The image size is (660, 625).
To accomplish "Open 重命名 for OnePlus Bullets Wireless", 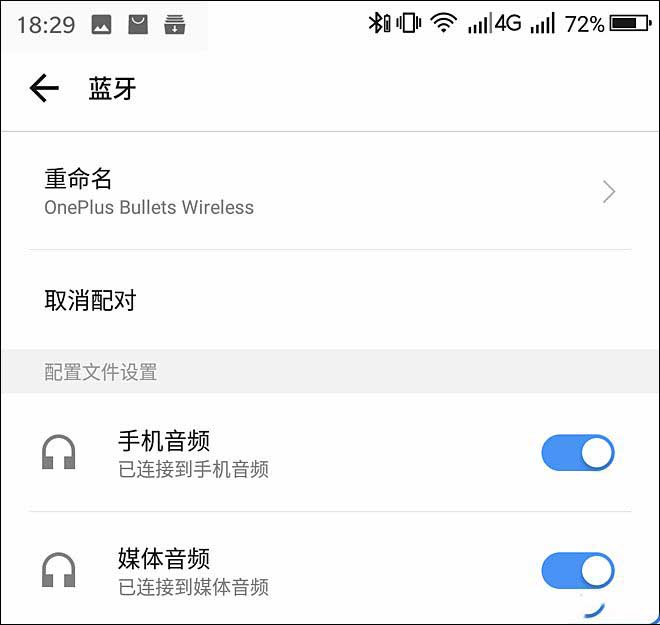I will pos(330,192).
